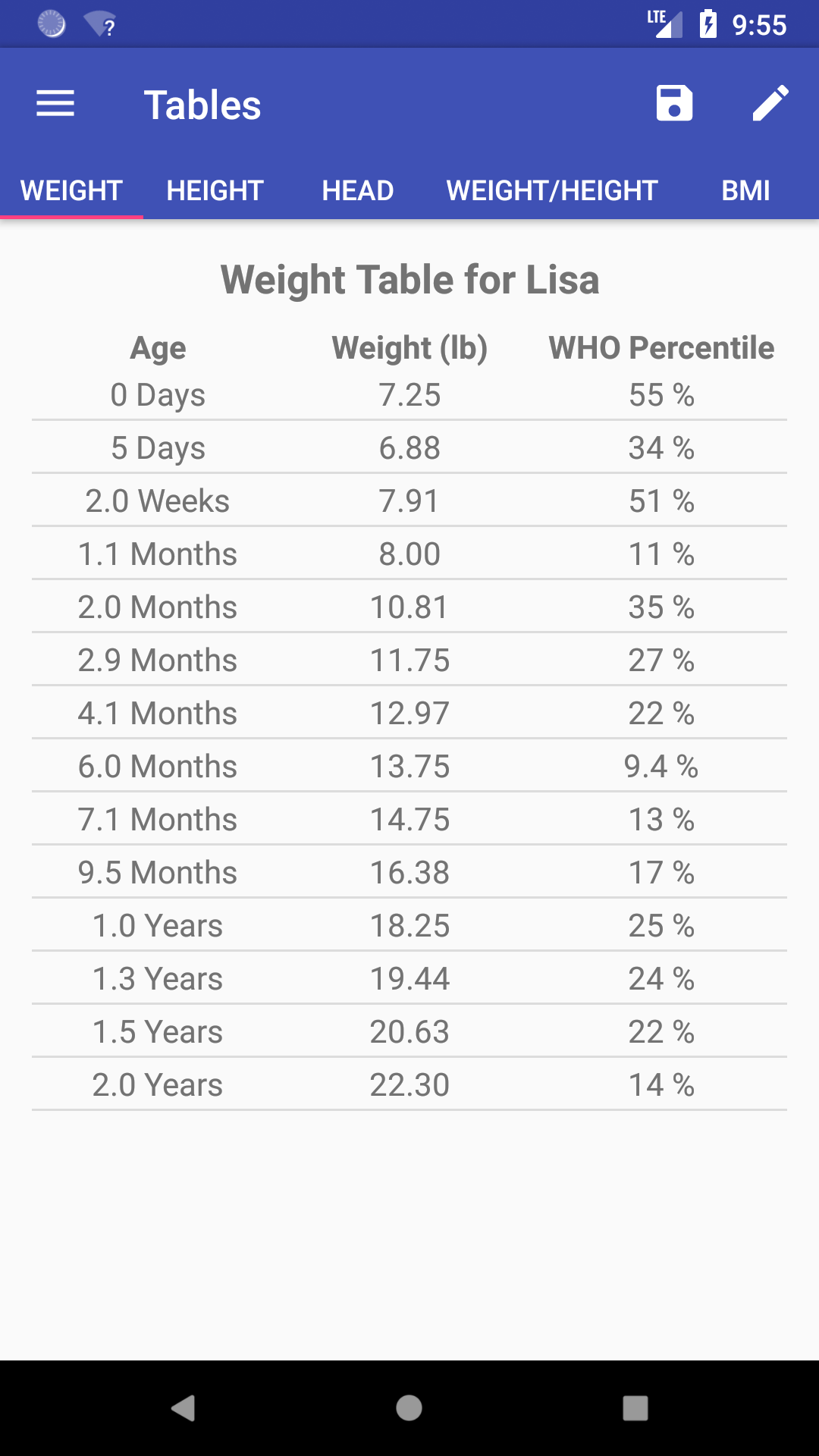Select the 0 Days weight entry
Screen dimensions: 819x1456
pos(409,394)
